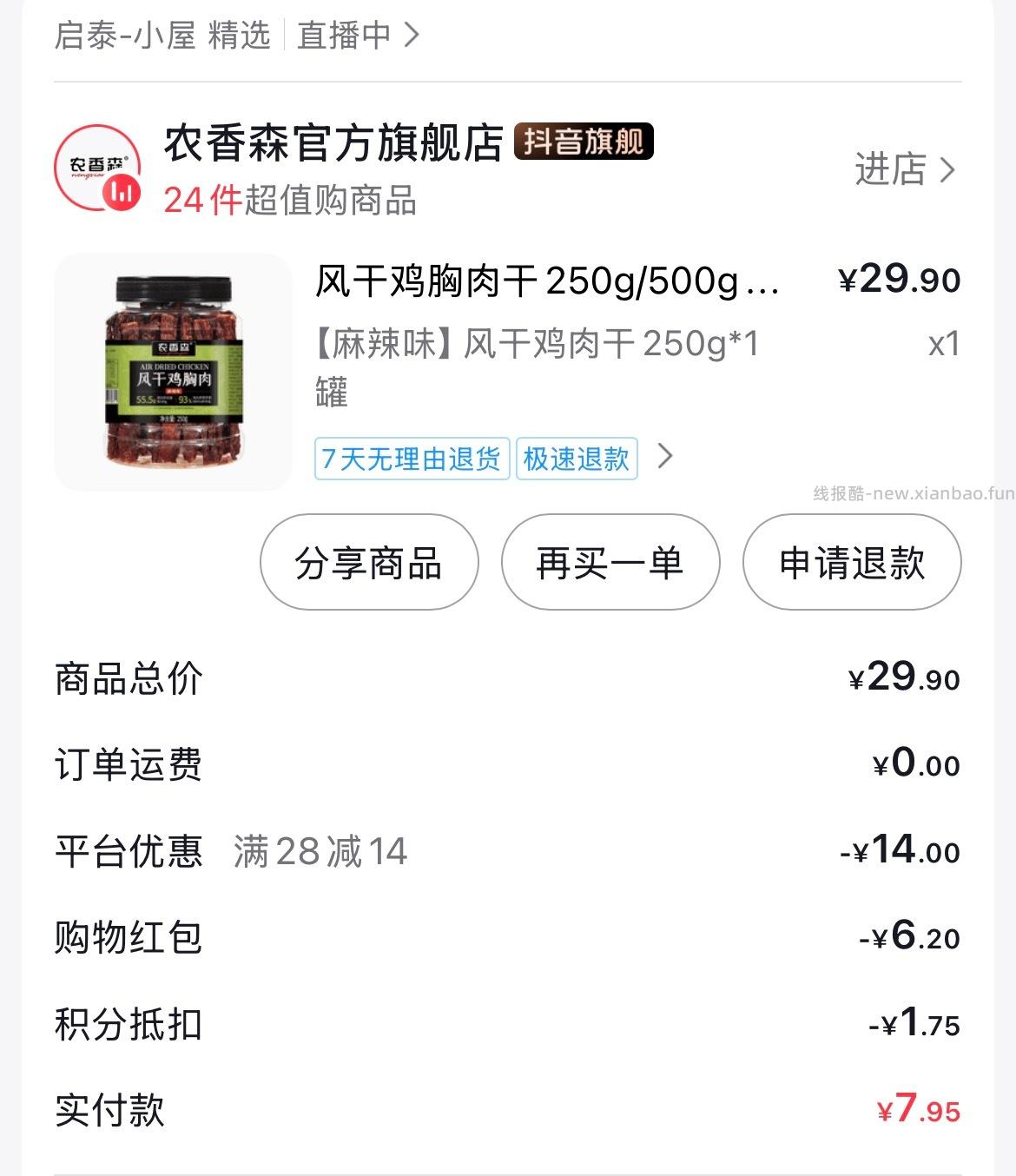The height and width of the screenshot is (1176, 1016).
Task: Click the 再买一单 button
Action: [x=610, y=563]
